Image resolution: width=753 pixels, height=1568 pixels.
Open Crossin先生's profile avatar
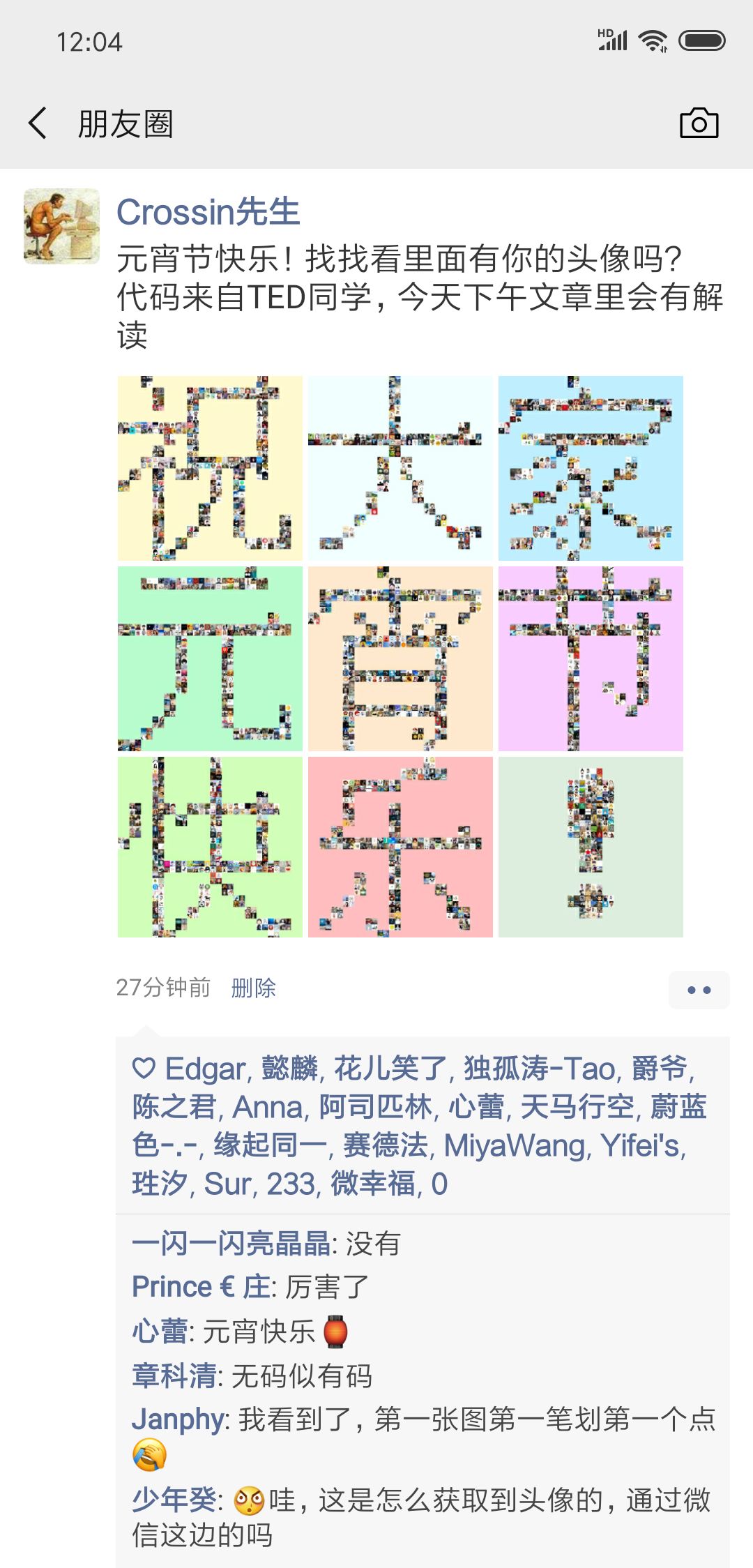point(61,226)
